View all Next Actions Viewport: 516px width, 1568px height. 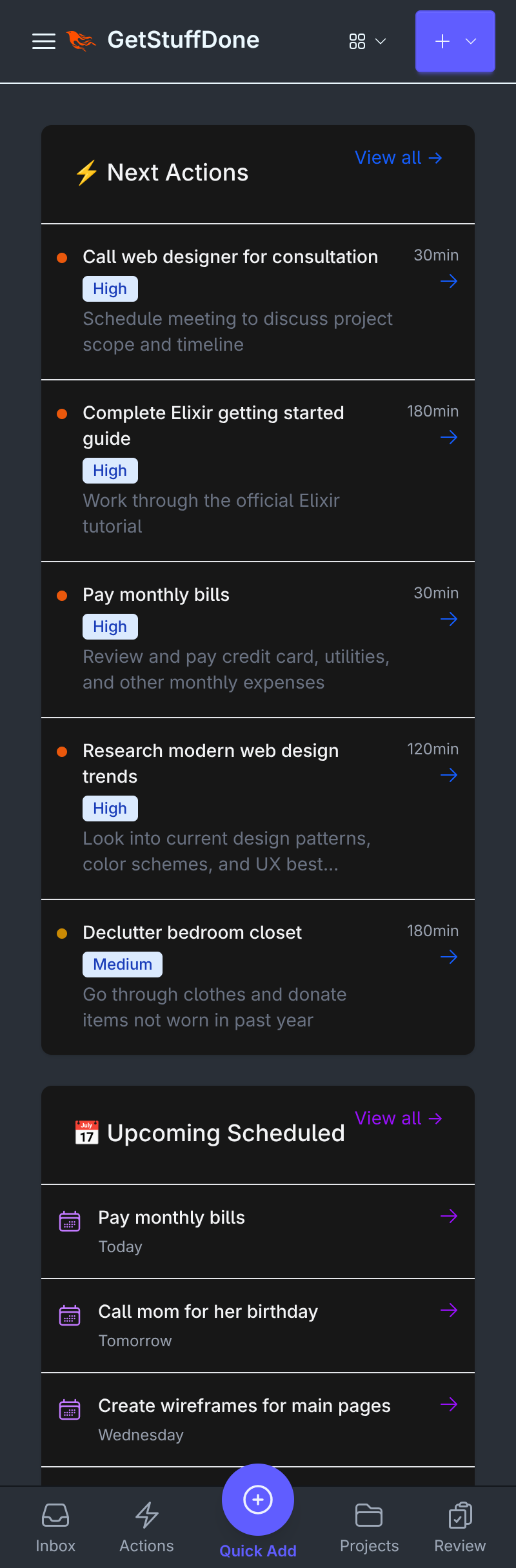(398, 158)
